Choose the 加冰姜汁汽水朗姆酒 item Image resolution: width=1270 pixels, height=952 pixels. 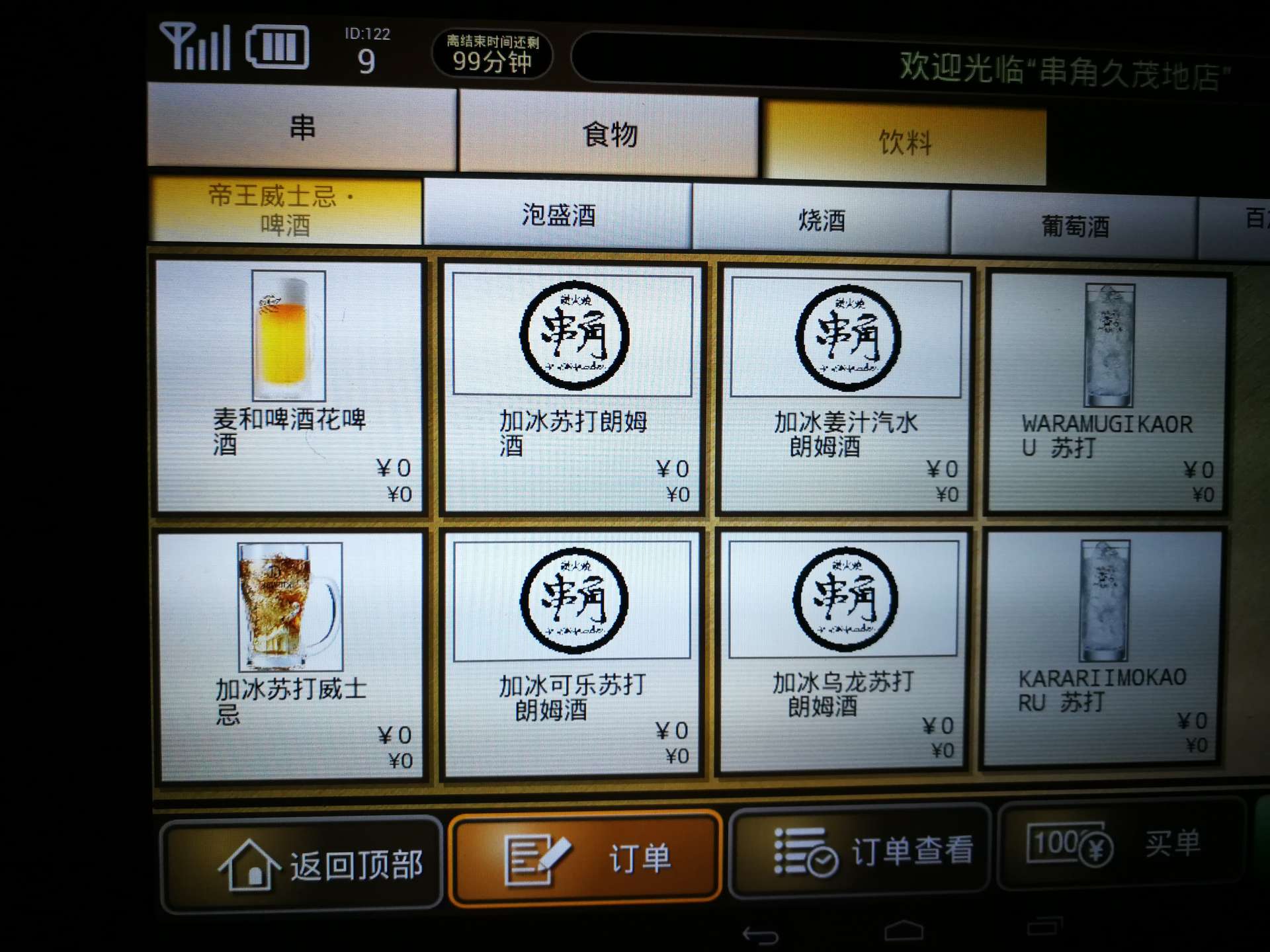(x=845, y=391)
